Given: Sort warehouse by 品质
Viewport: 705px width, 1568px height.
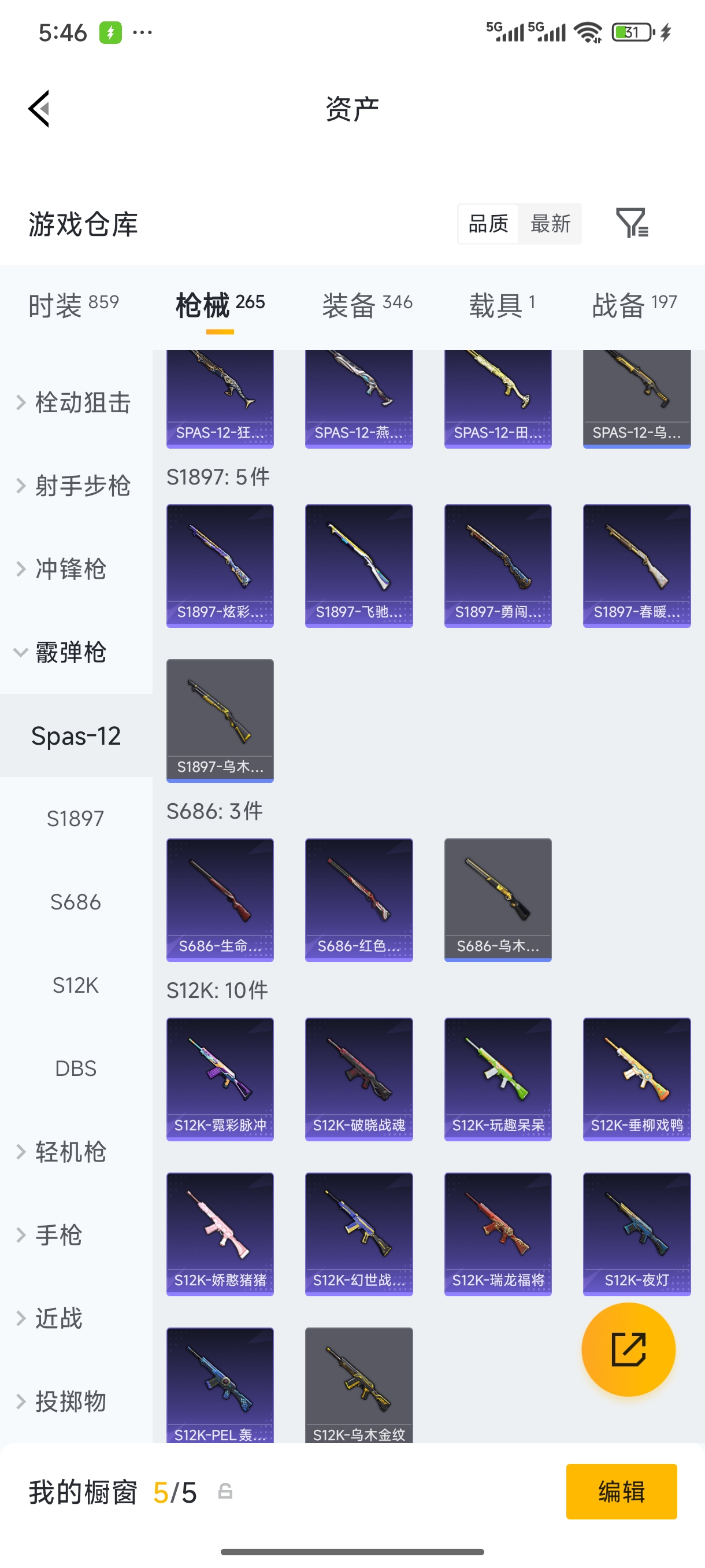Looking at the screenshot, I should click(488, 223).
